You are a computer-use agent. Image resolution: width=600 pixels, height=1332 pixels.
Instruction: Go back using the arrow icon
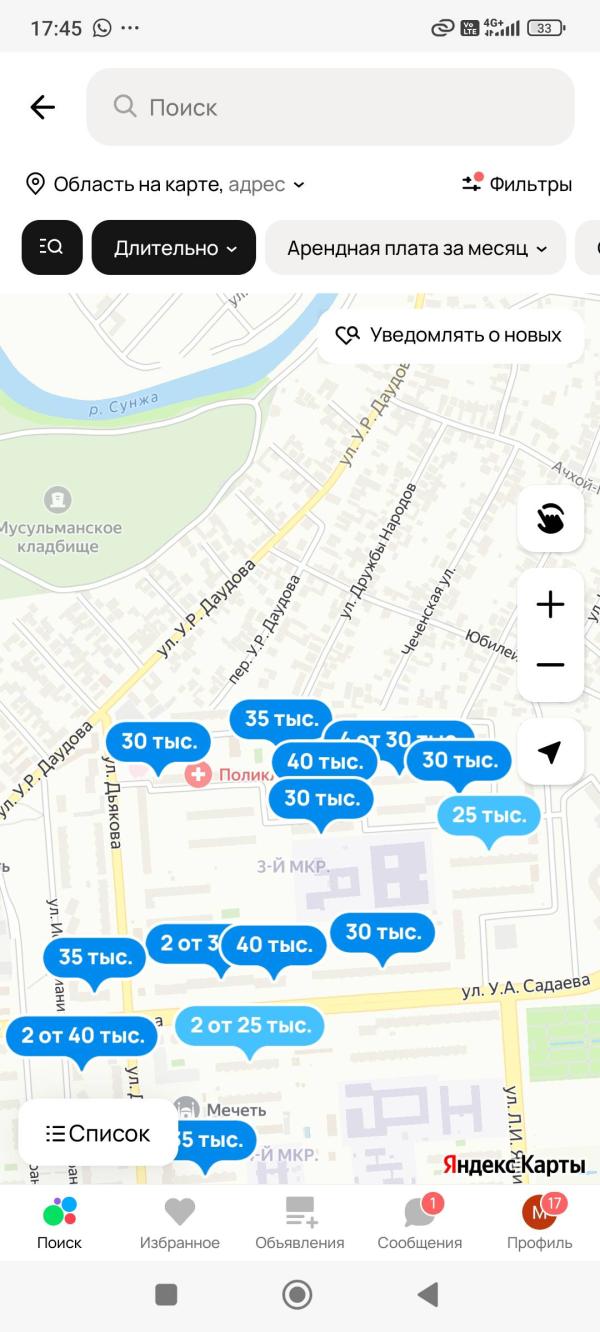tap(42, 107)
